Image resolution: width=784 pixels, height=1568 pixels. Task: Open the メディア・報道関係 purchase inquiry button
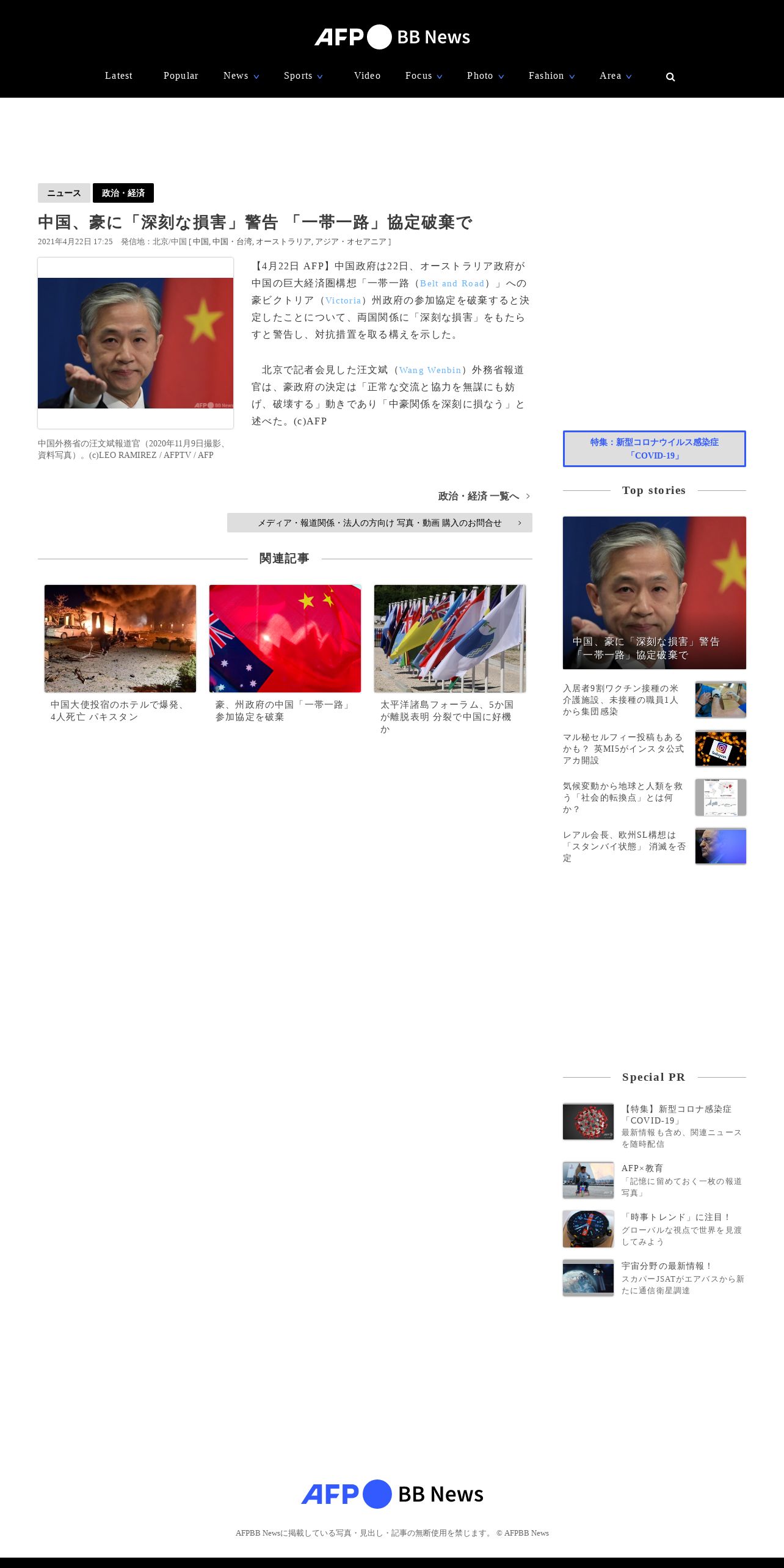coord(380,523)
